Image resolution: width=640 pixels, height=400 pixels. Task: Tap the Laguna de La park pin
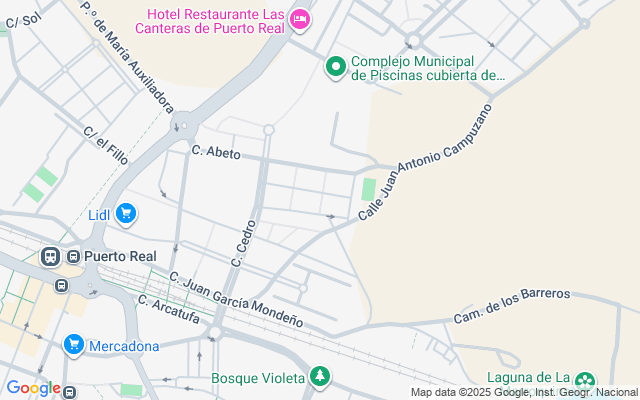tap(585, 380)
